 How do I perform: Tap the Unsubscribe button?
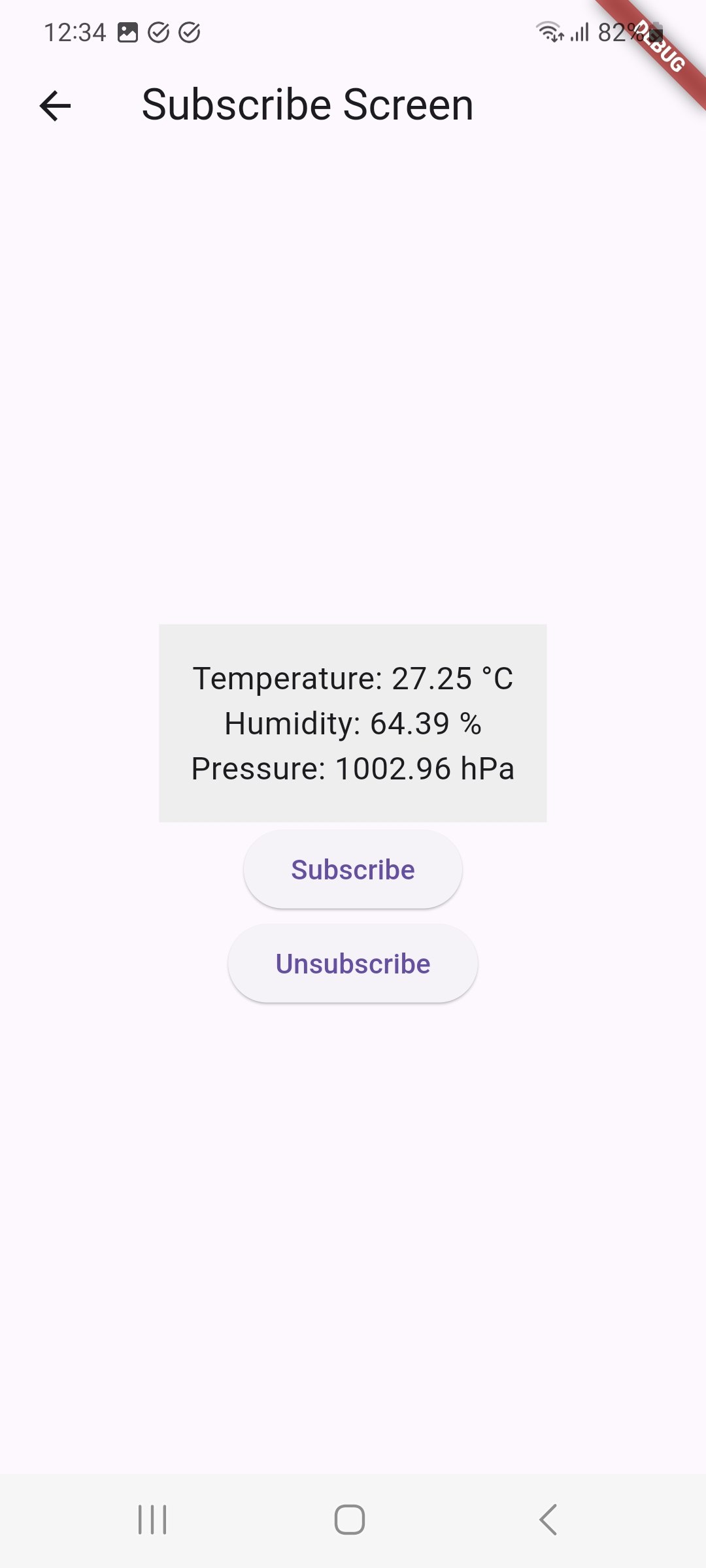point(353,964)
